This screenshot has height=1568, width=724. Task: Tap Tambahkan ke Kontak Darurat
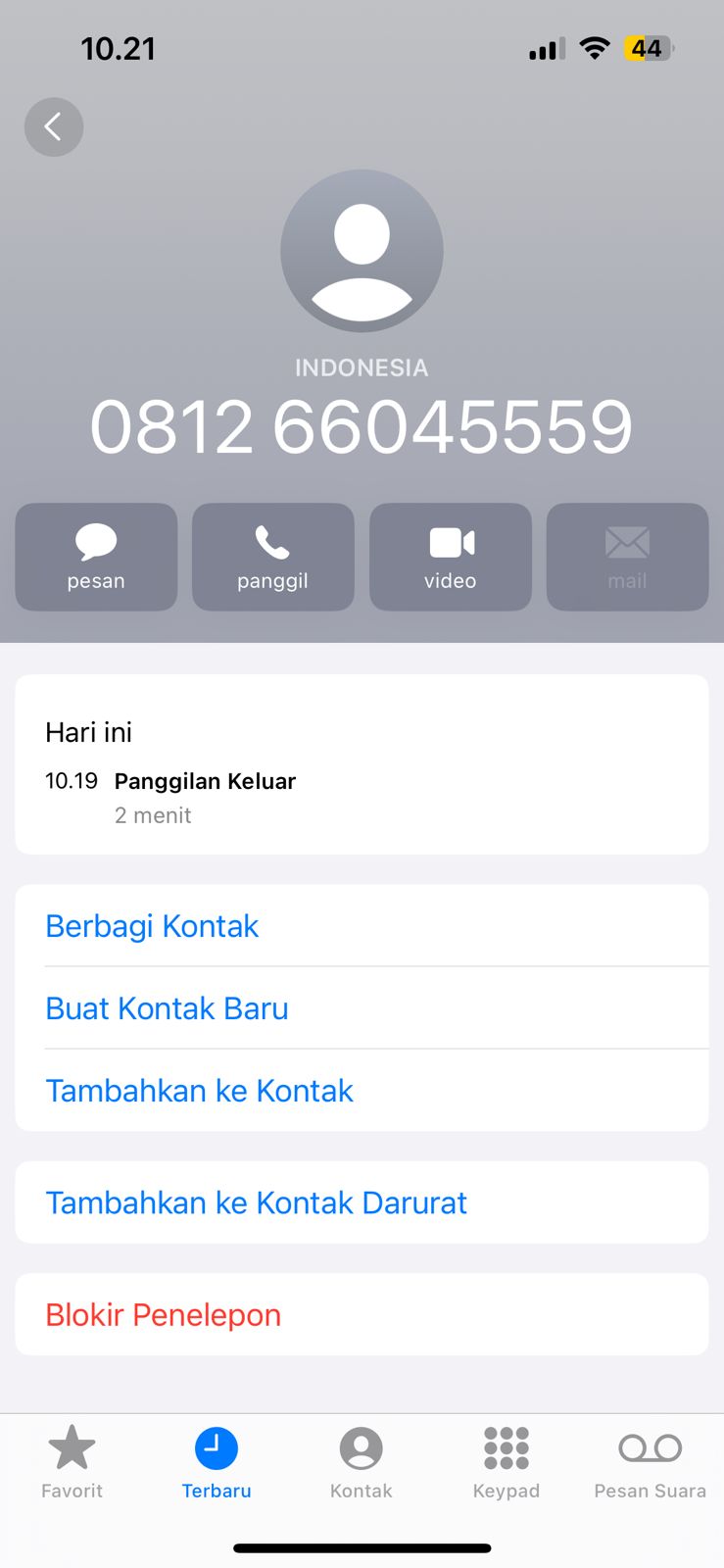click(x=256, y=1202)
